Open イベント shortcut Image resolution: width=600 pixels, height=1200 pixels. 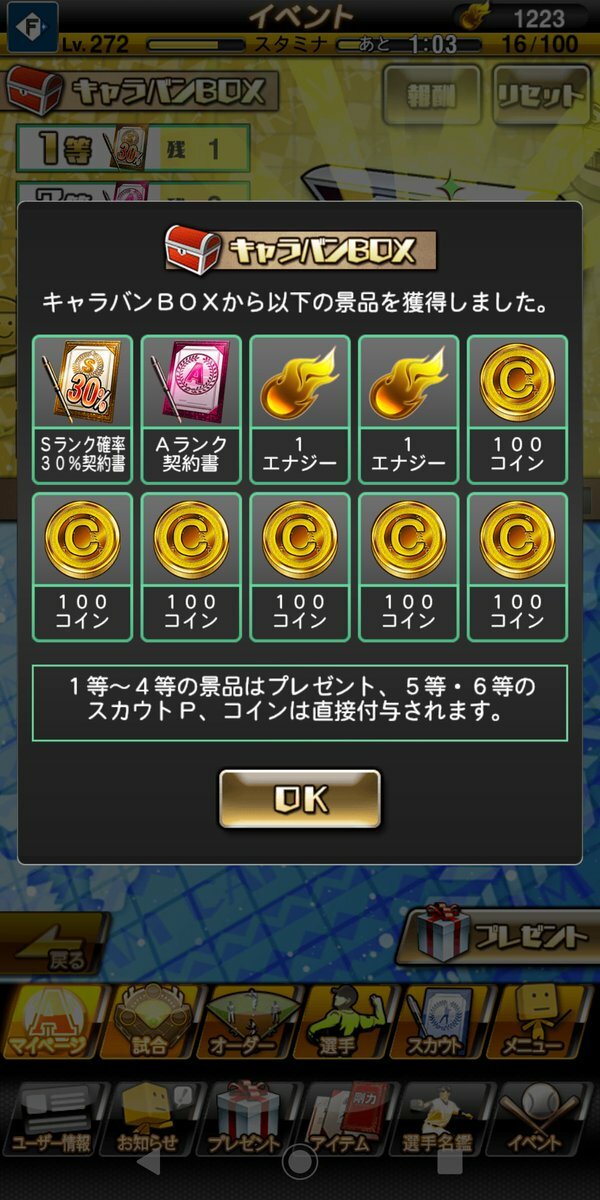541,1118
